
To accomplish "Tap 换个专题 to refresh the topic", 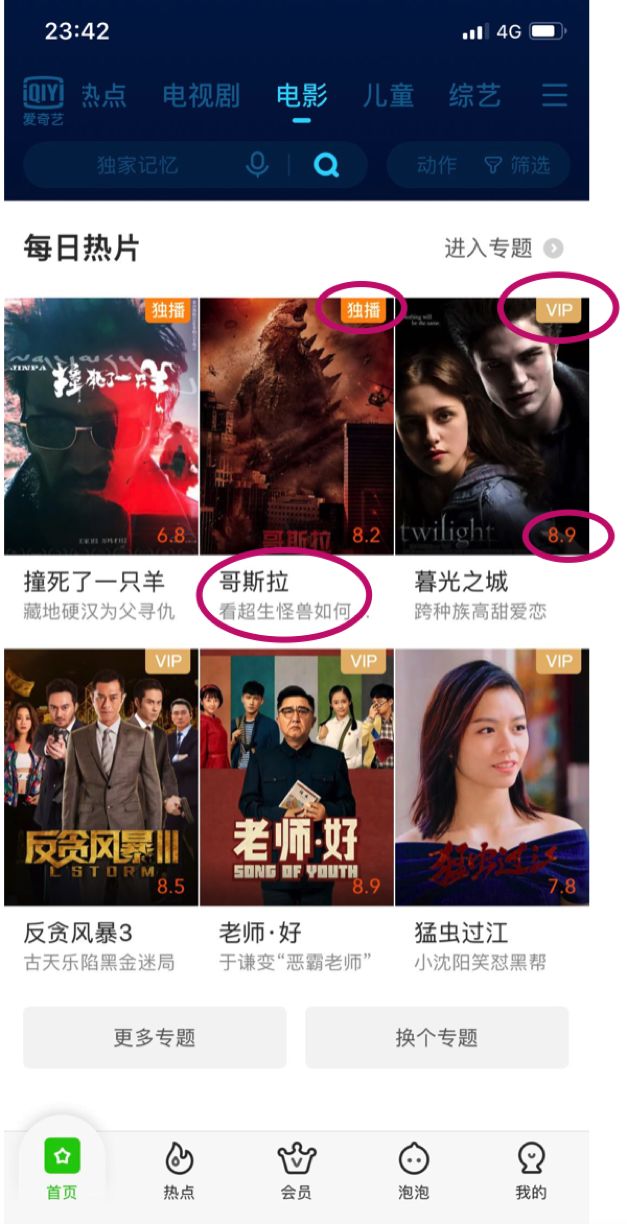I will 436,1037.
